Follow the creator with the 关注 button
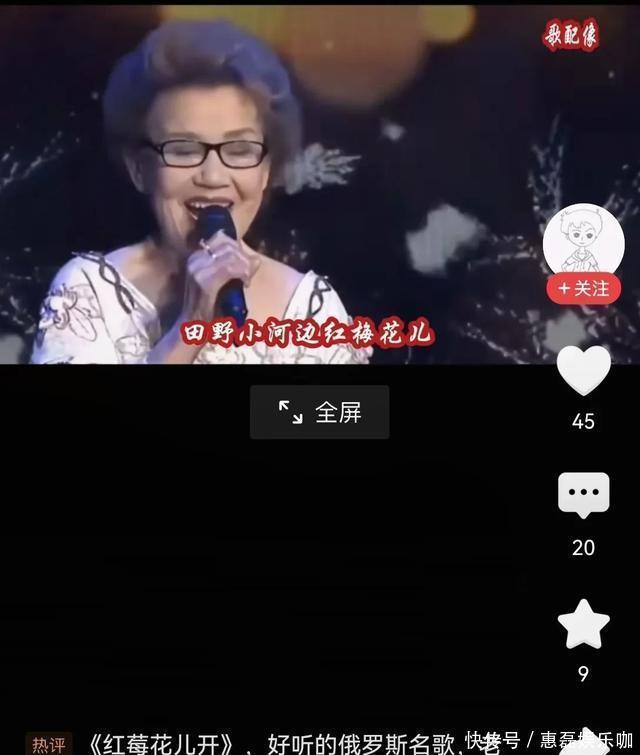Image resolution: width=640 pixels, height=755 pixels. pos(584,289)
